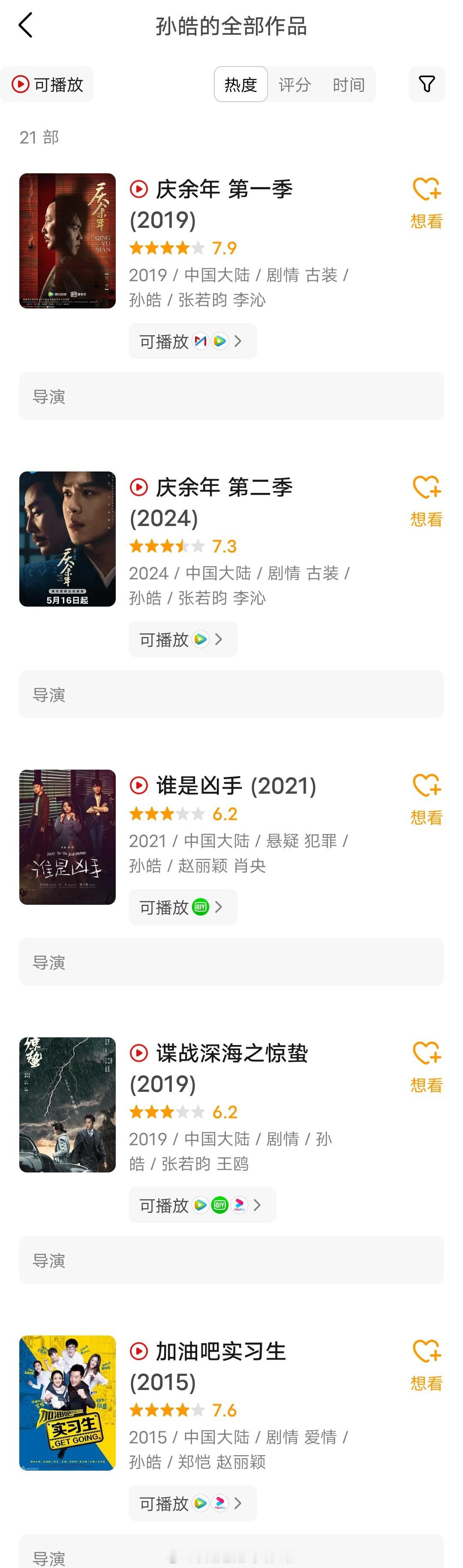
Task: View 可播放 platforms for 谁是凶手
Action: coord(183,908)
